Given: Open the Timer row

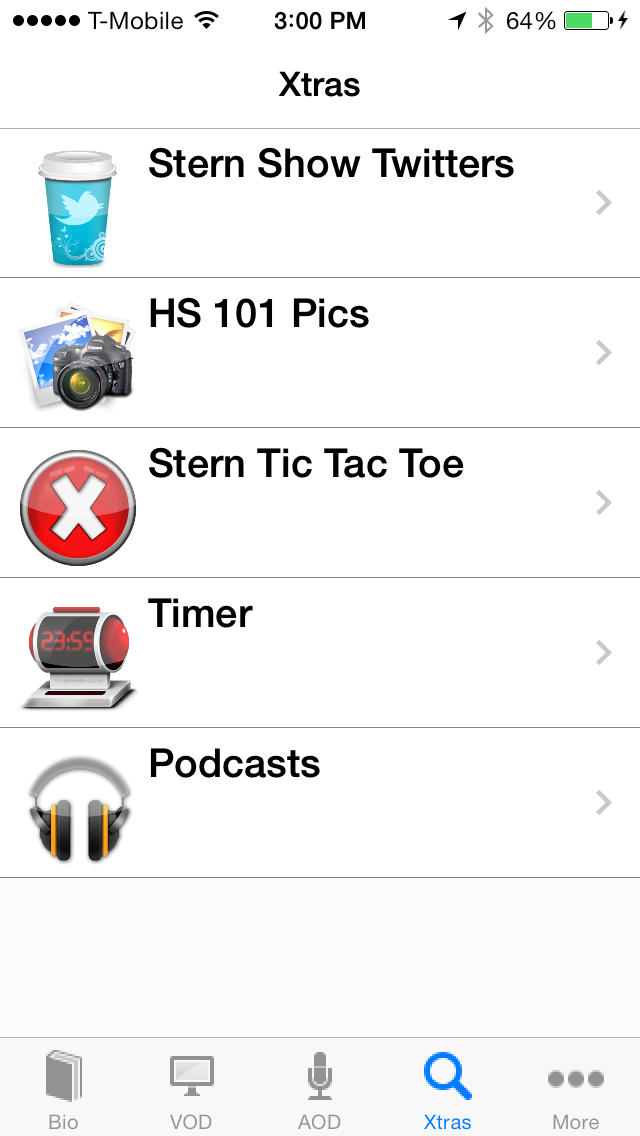Looking at the screenshot, I should pyautogui.click(x=320, y=653).
